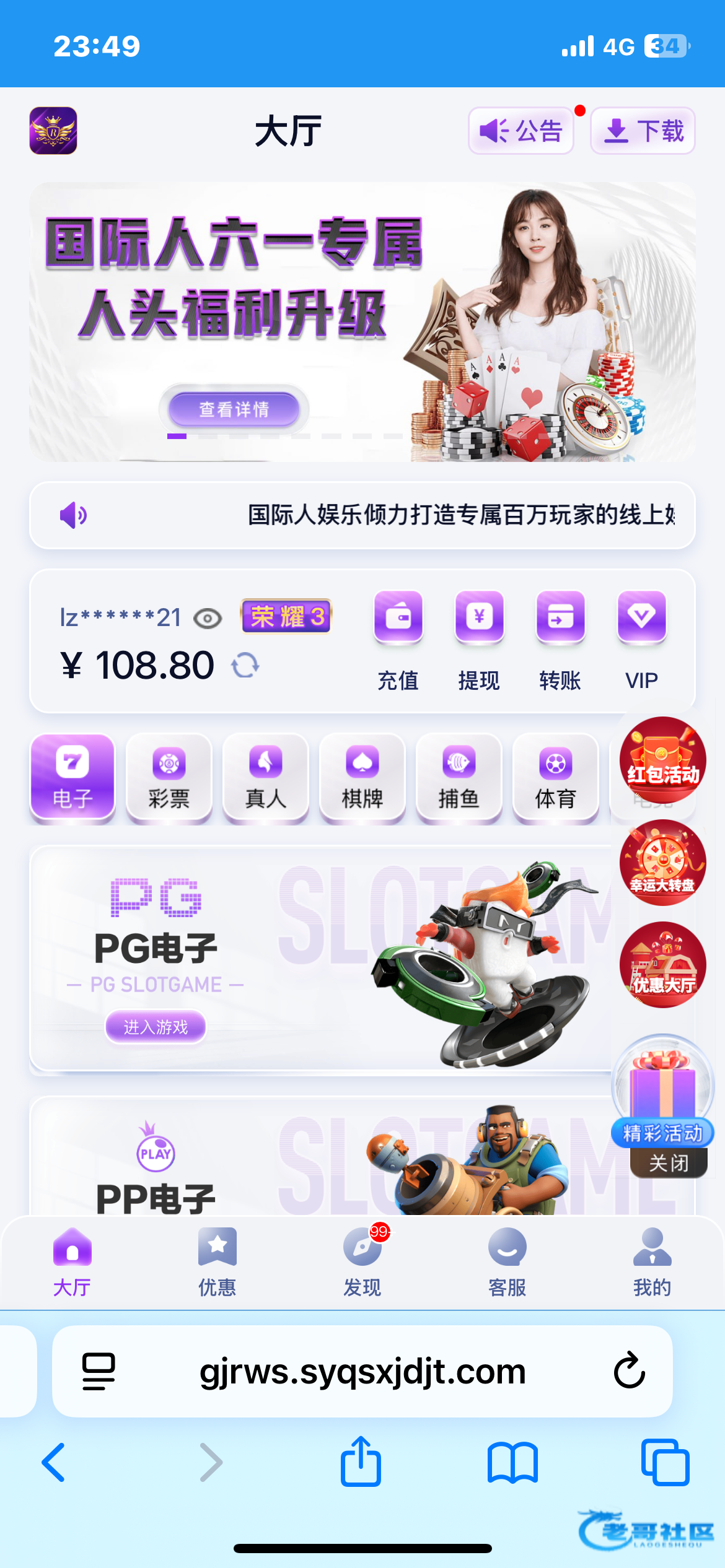Open the 红包活动 floating icon

pyautogui.click(x=662, y=760)
